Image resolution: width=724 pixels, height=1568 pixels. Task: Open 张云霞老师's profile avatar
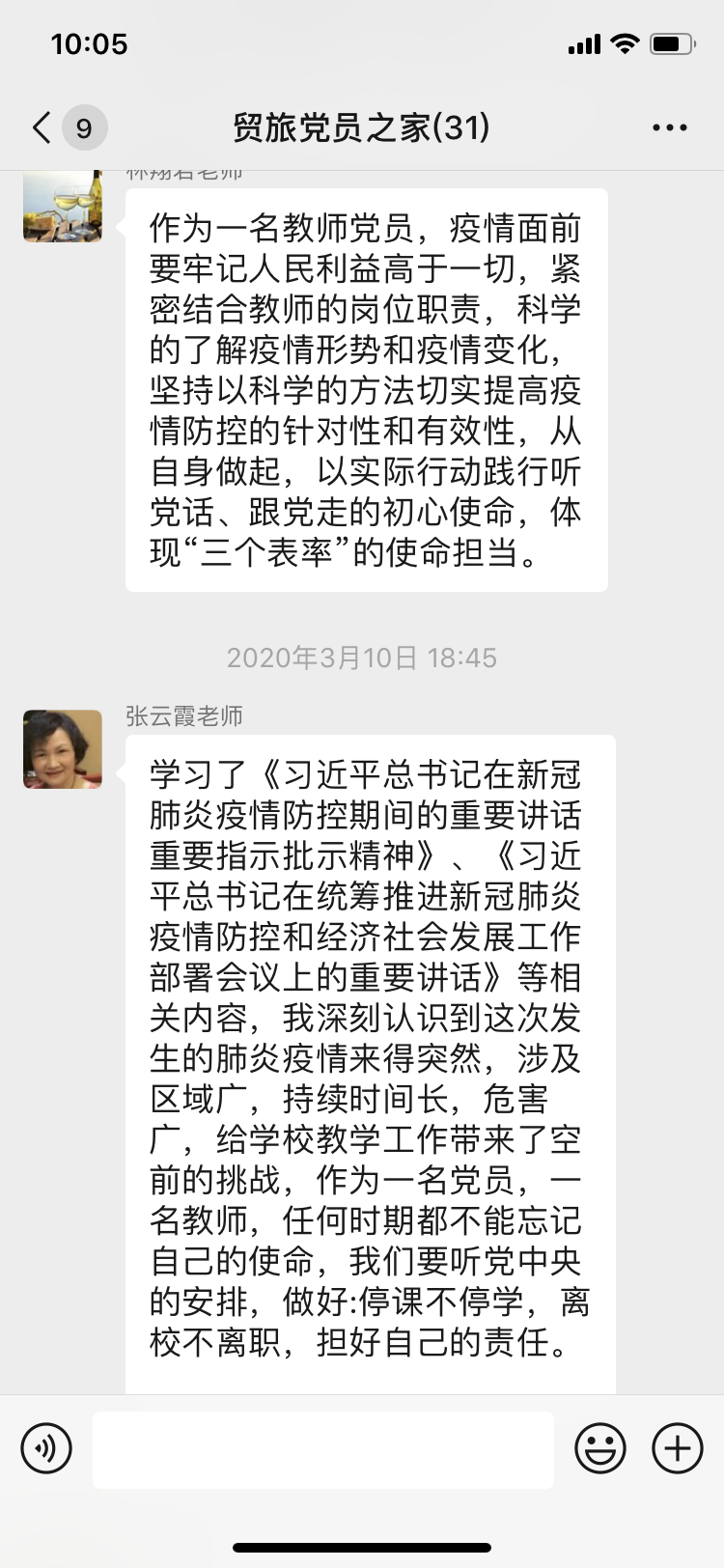point(62,750)
